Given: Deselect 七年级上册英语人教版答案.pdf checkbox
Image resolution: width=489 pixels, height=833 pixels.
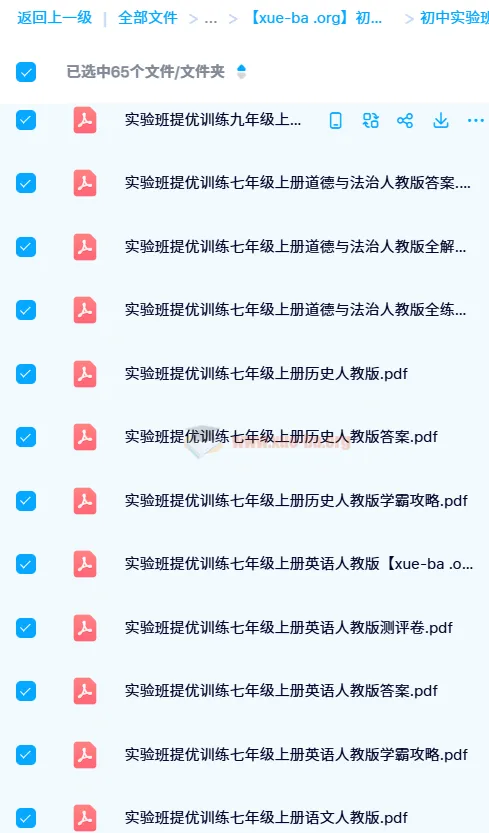Looking at the screenshot, I should point(26,691).
